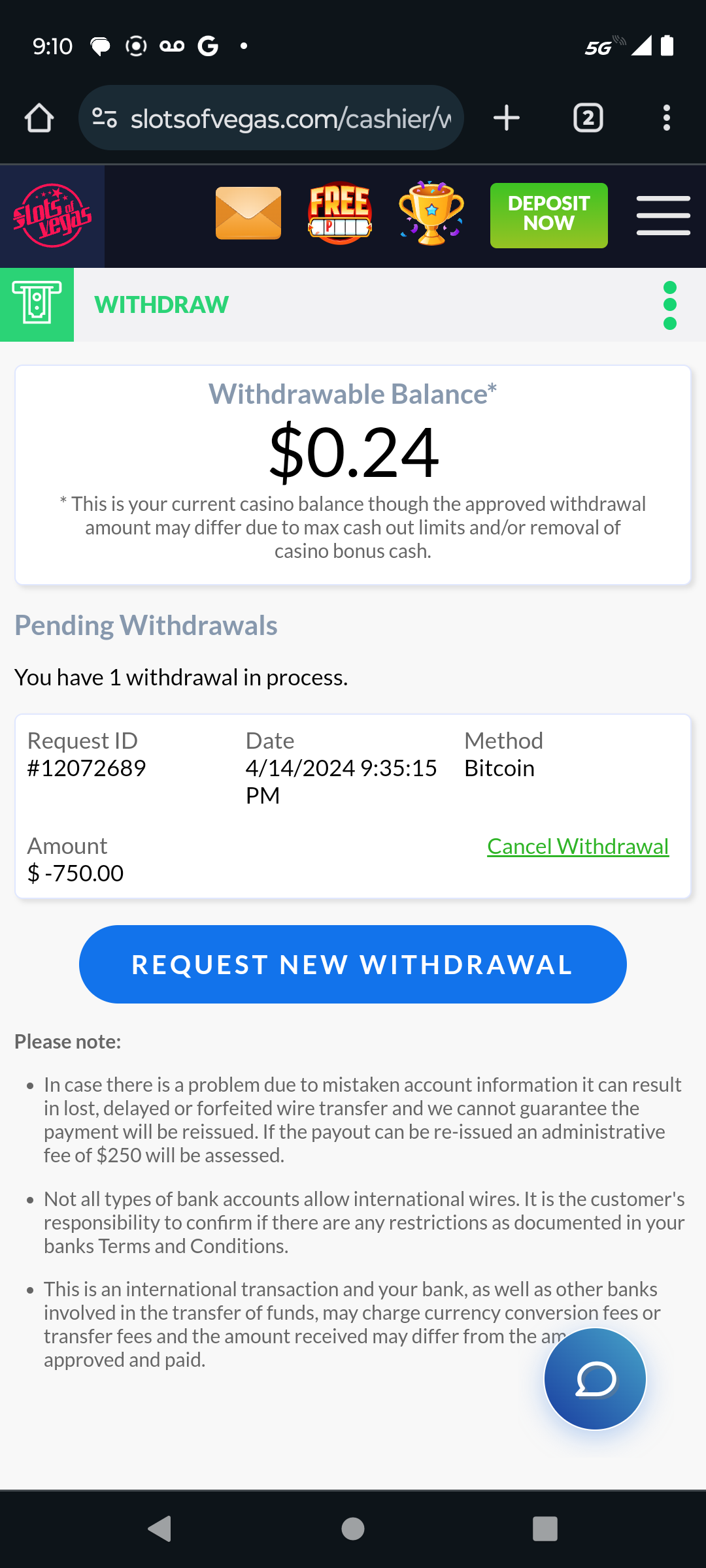This screenshot has width=706, height=1568.
Task: Open the envelope messages inbox
Action: point(248,214)
